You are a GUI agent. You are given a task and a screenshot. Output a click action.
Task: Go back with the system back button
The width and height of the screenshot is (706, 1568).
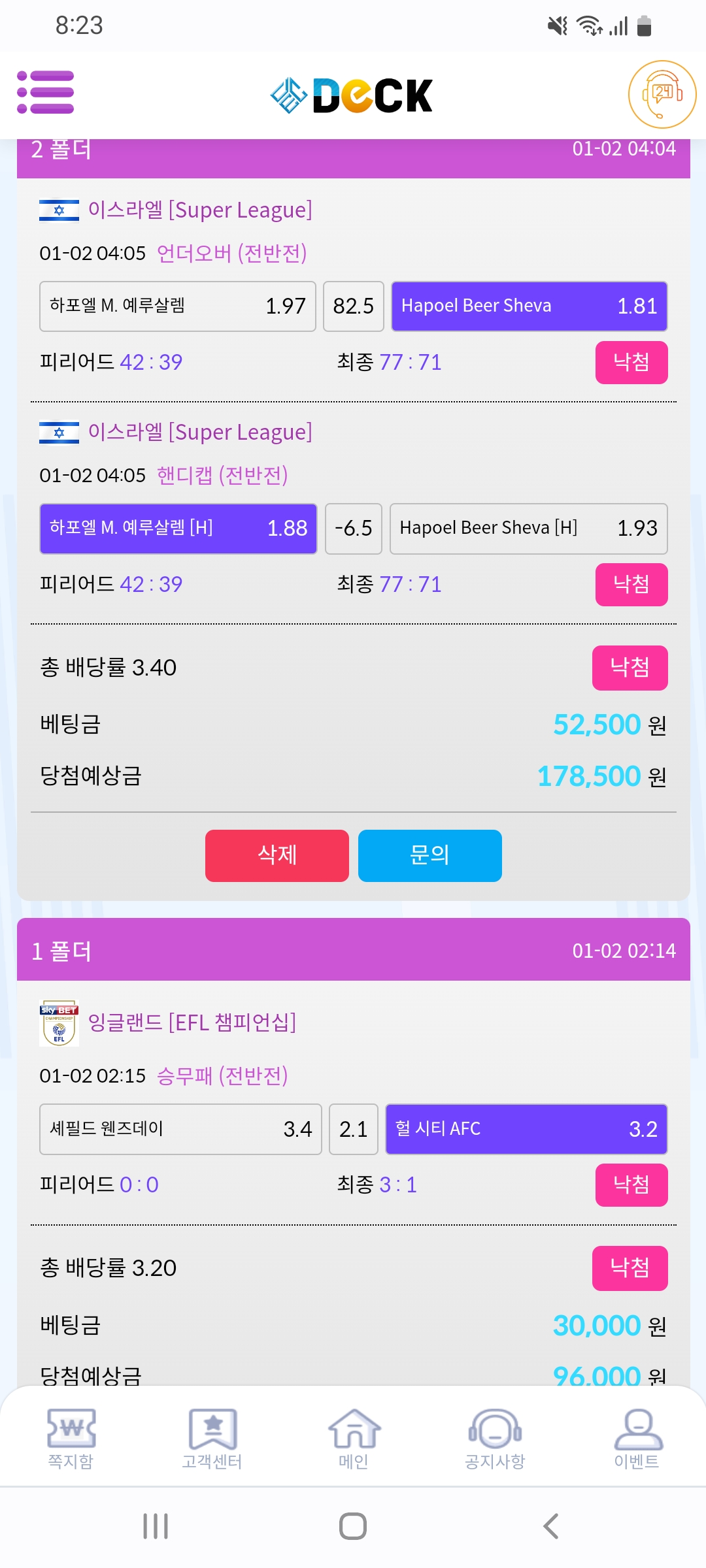point(550,1526)
